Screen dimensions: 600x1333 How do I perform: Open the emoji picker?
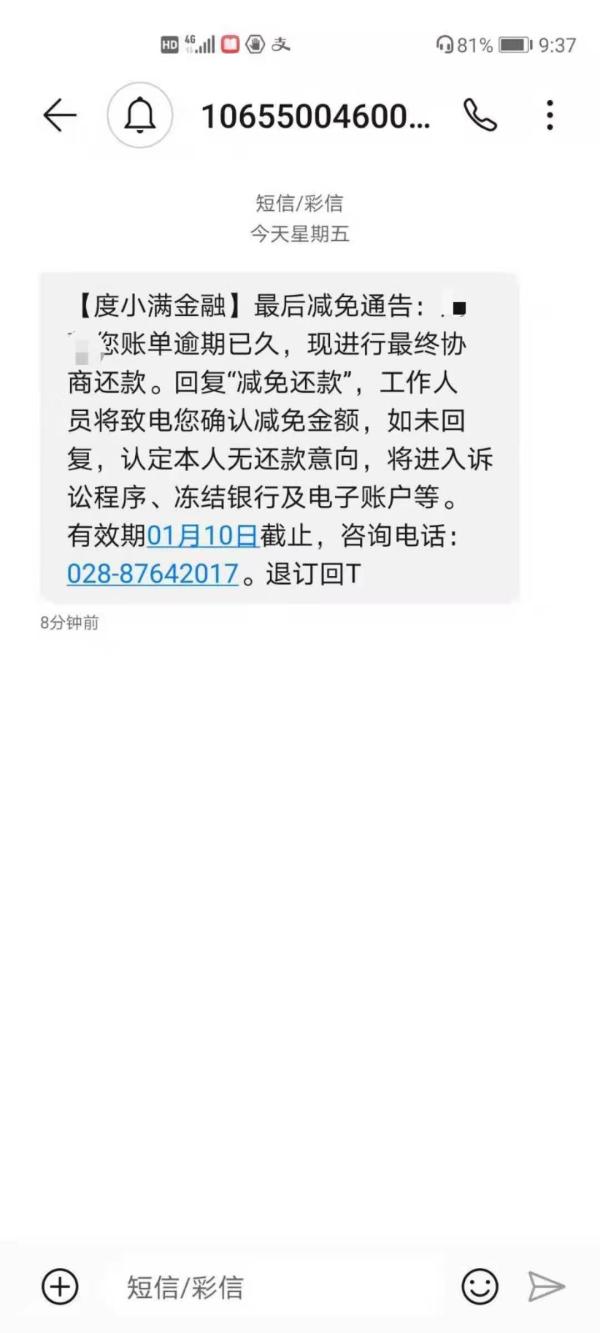coord(480,1286)
